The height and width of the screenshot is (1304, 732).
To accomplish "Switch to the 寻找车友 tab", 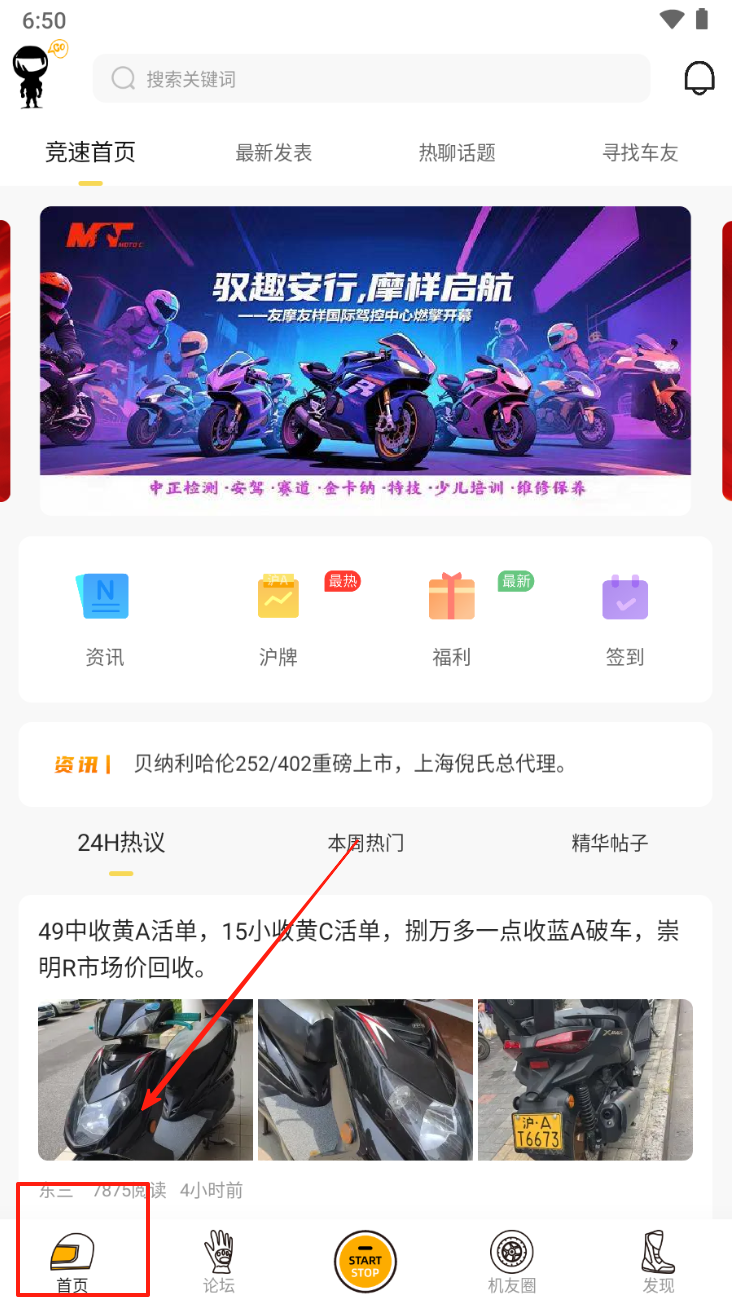I will pos(640,153).
